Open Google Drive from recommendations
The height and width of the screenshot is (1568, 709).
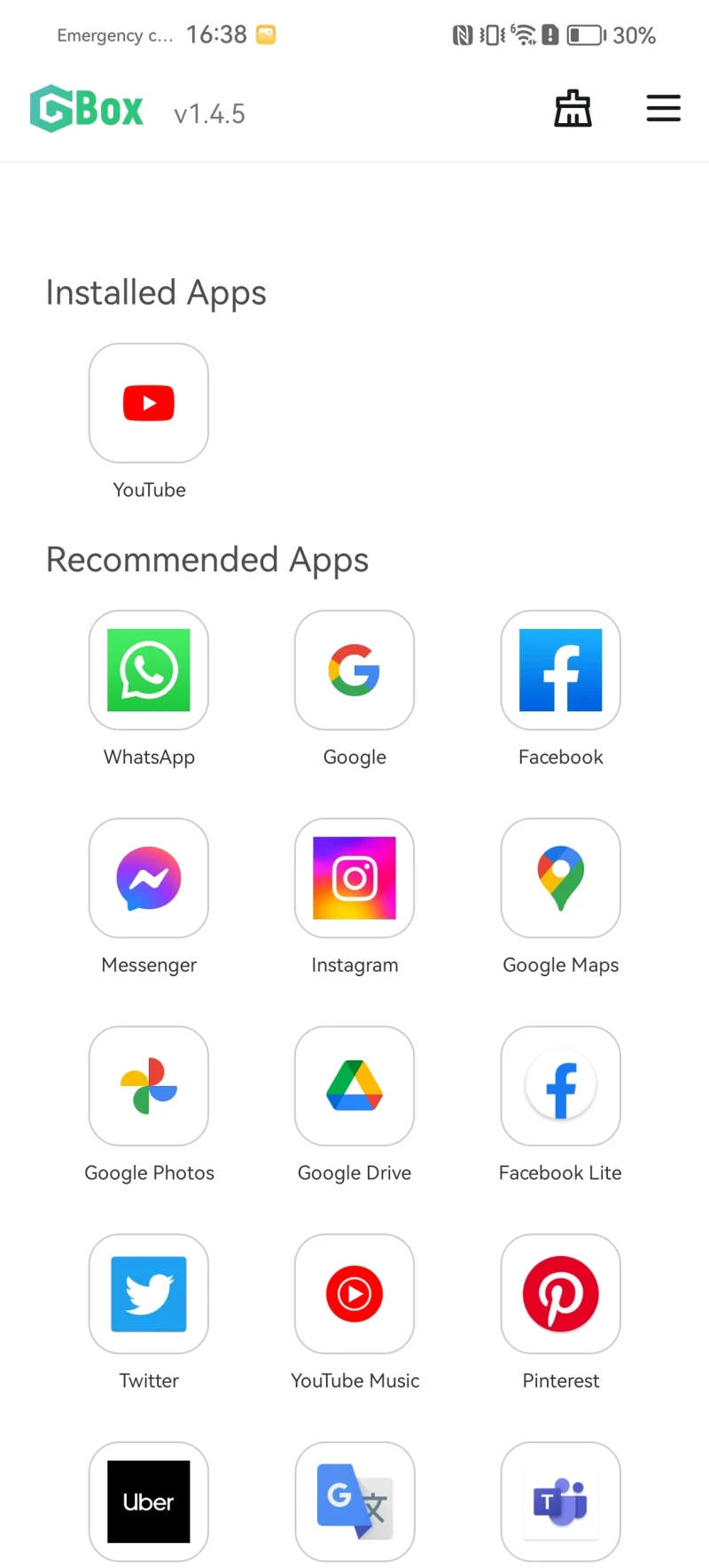click(x=354, y=1086)
